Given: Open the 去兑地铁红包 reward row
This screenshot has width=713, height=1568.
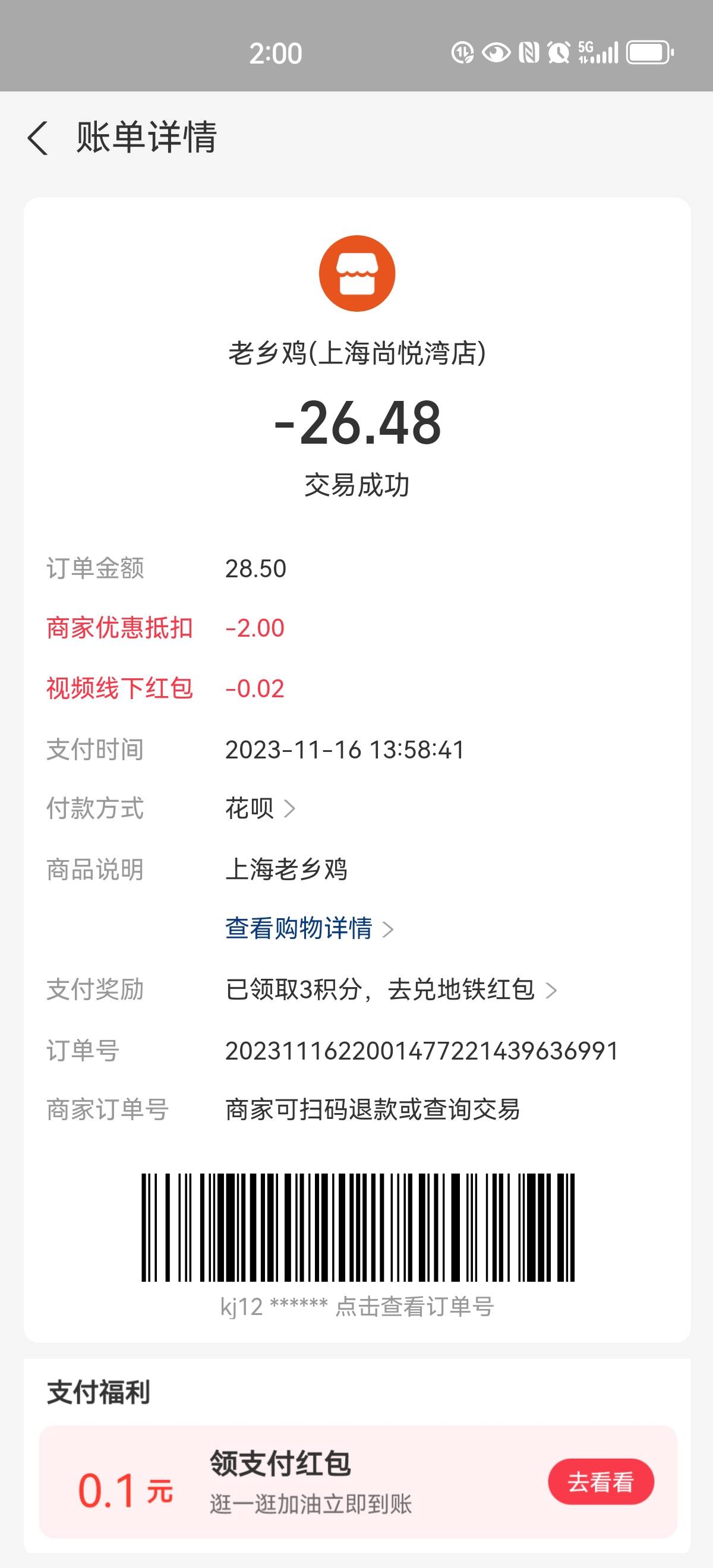Looking at the screenshot, I should coord(391,990).
